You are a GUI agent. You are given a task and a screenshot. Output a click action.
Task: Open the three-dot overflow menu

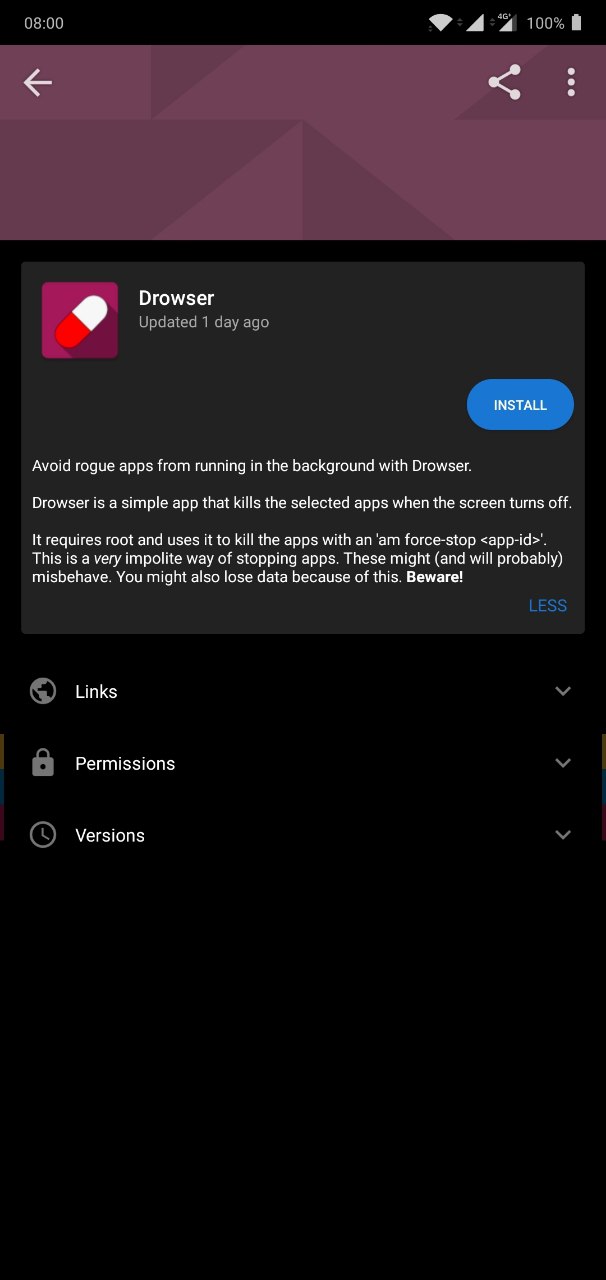coord(571,82)
